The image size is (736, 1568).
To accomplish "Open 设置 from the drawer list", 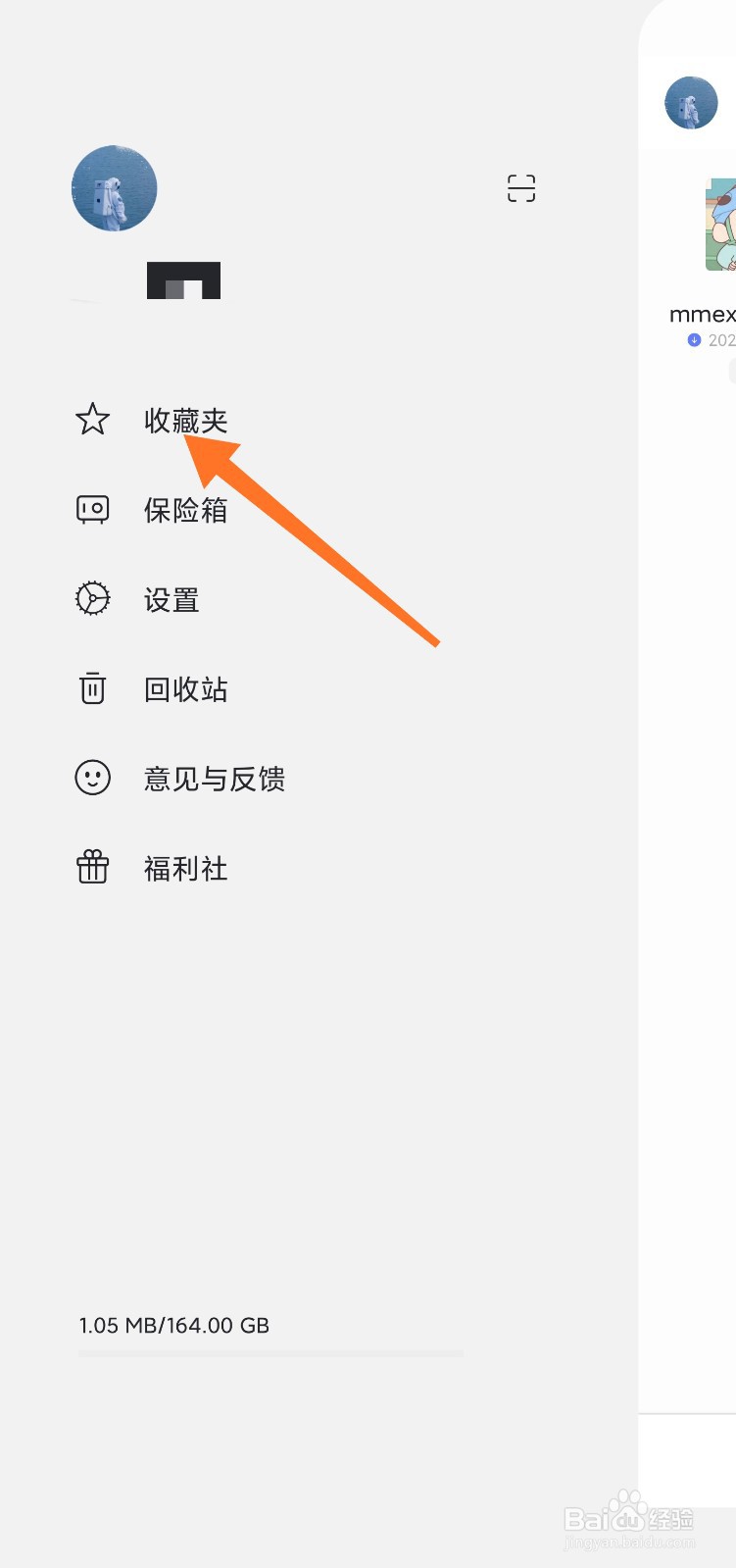I will pyautogui.click(x=171, y=598).
